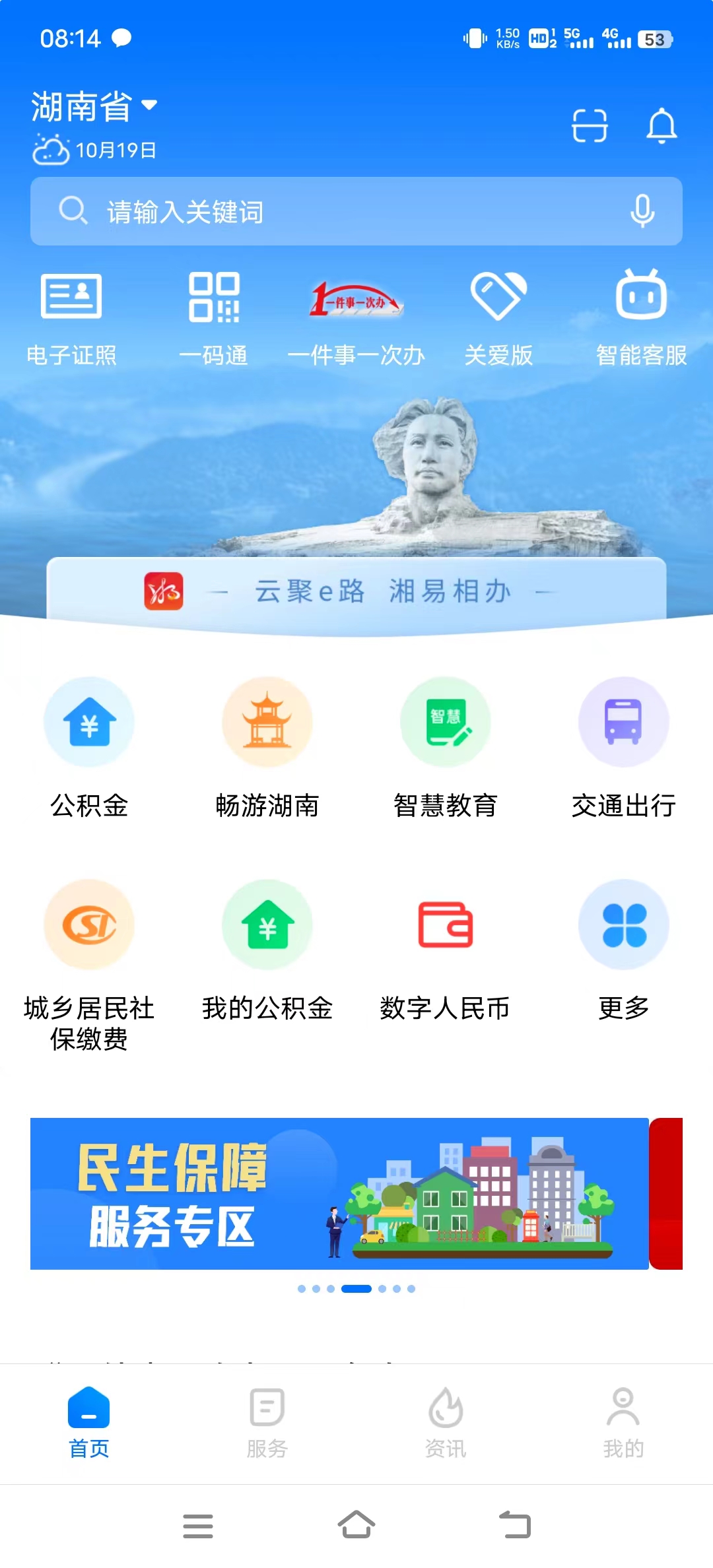Open 畅游湖南 service

[267, 747]
